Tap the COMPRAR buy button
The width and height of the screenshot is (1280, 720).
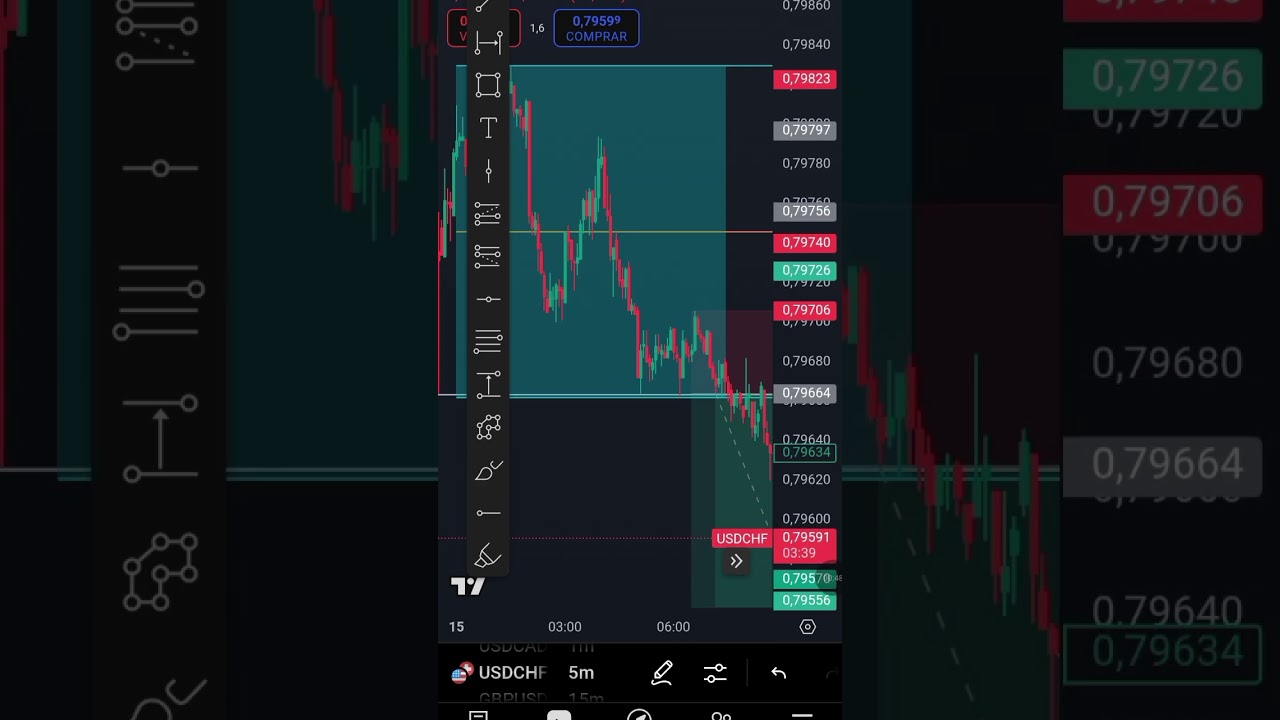coord(596,28)
